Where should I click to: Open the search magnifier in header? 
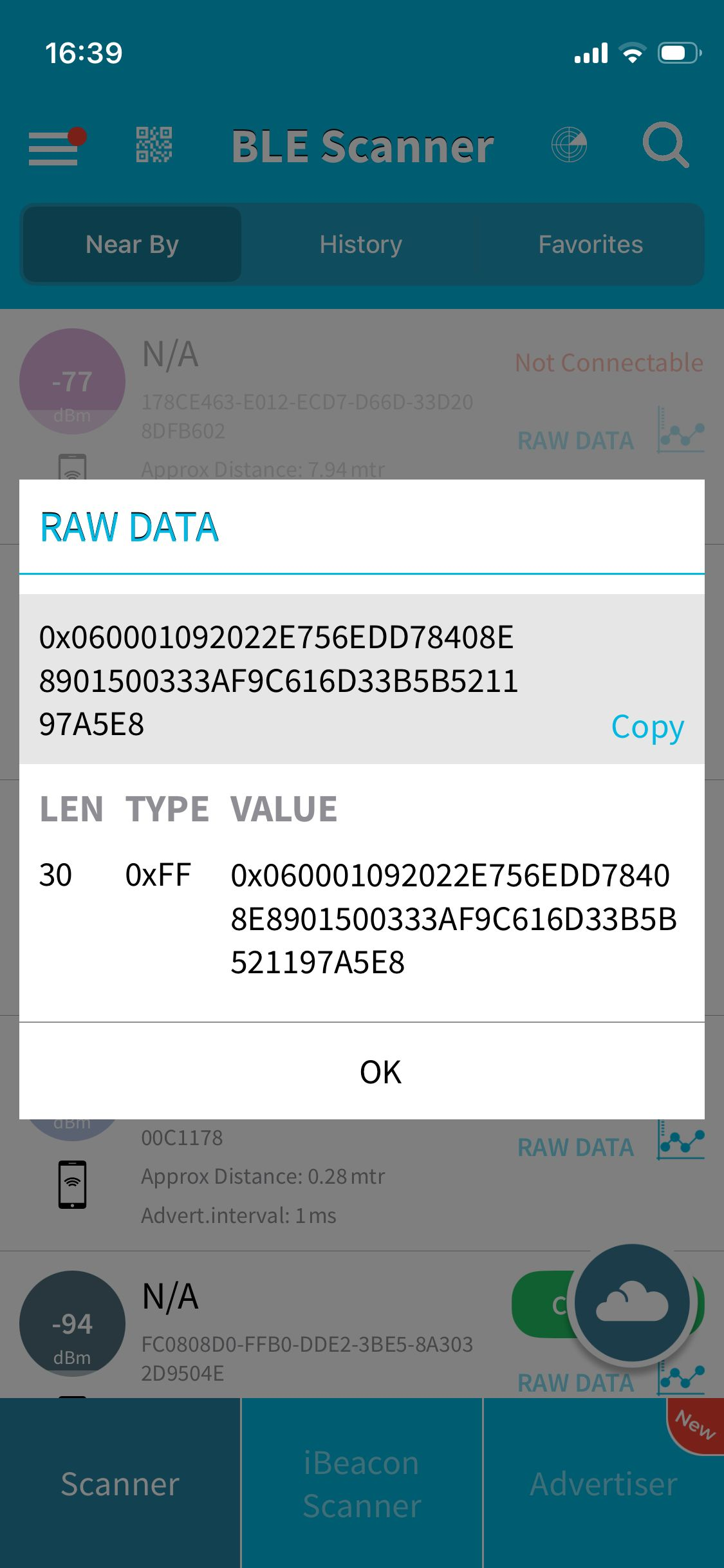coord(665,145)
